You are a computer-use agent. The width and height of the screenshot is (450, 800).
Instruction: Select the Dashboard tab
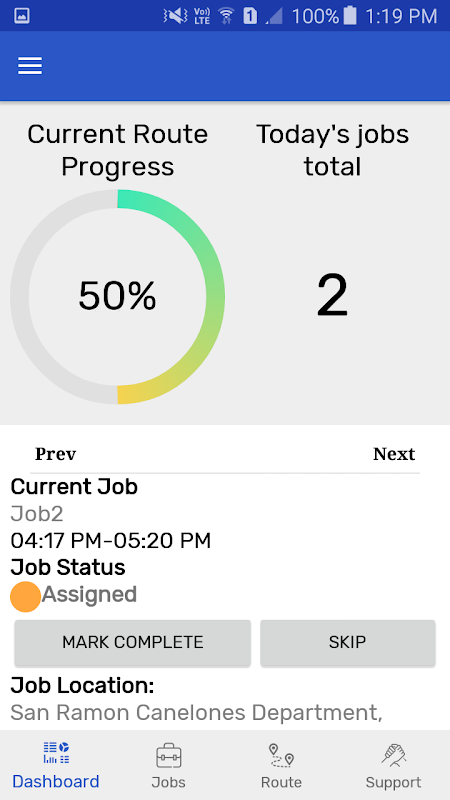(x=56, y=765)
